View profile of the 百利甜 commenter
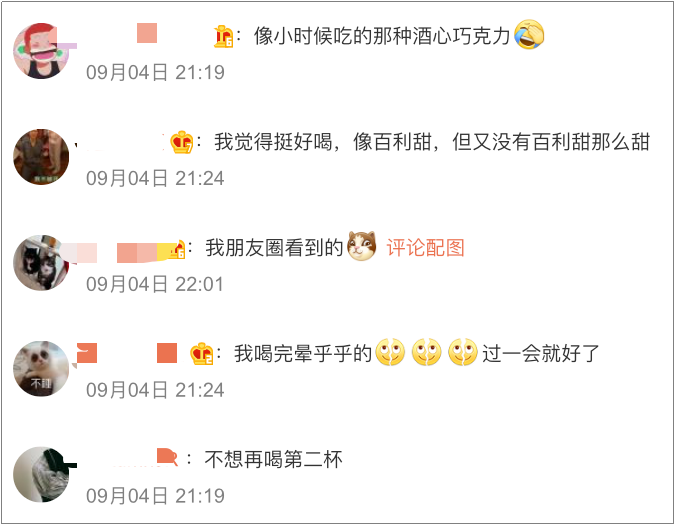This screenshot has width=674, height=524. coord(41,156)
